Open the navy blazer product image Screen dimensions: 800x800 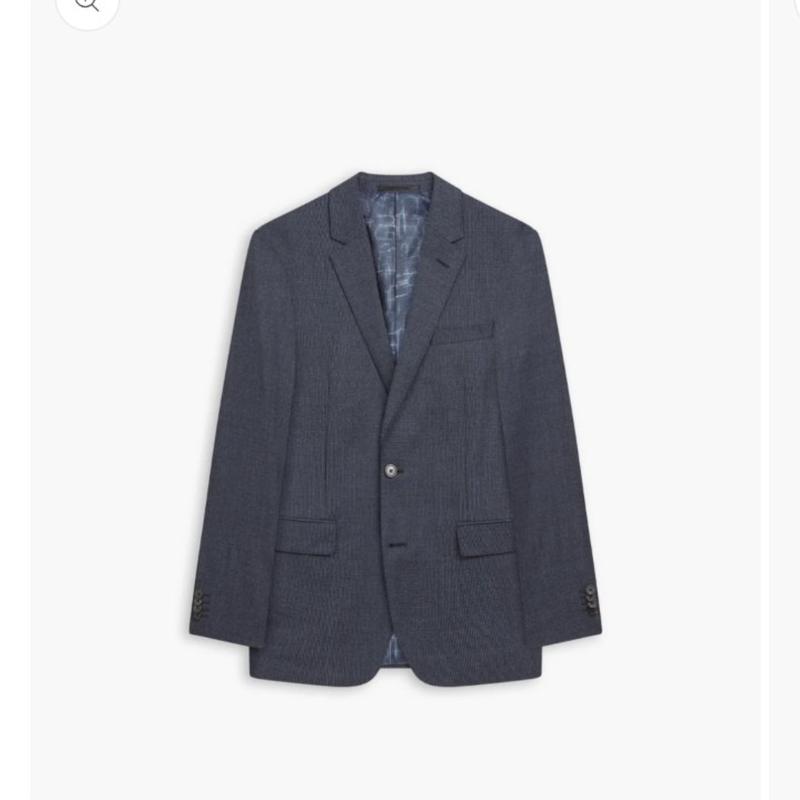(x=400, y=430)
